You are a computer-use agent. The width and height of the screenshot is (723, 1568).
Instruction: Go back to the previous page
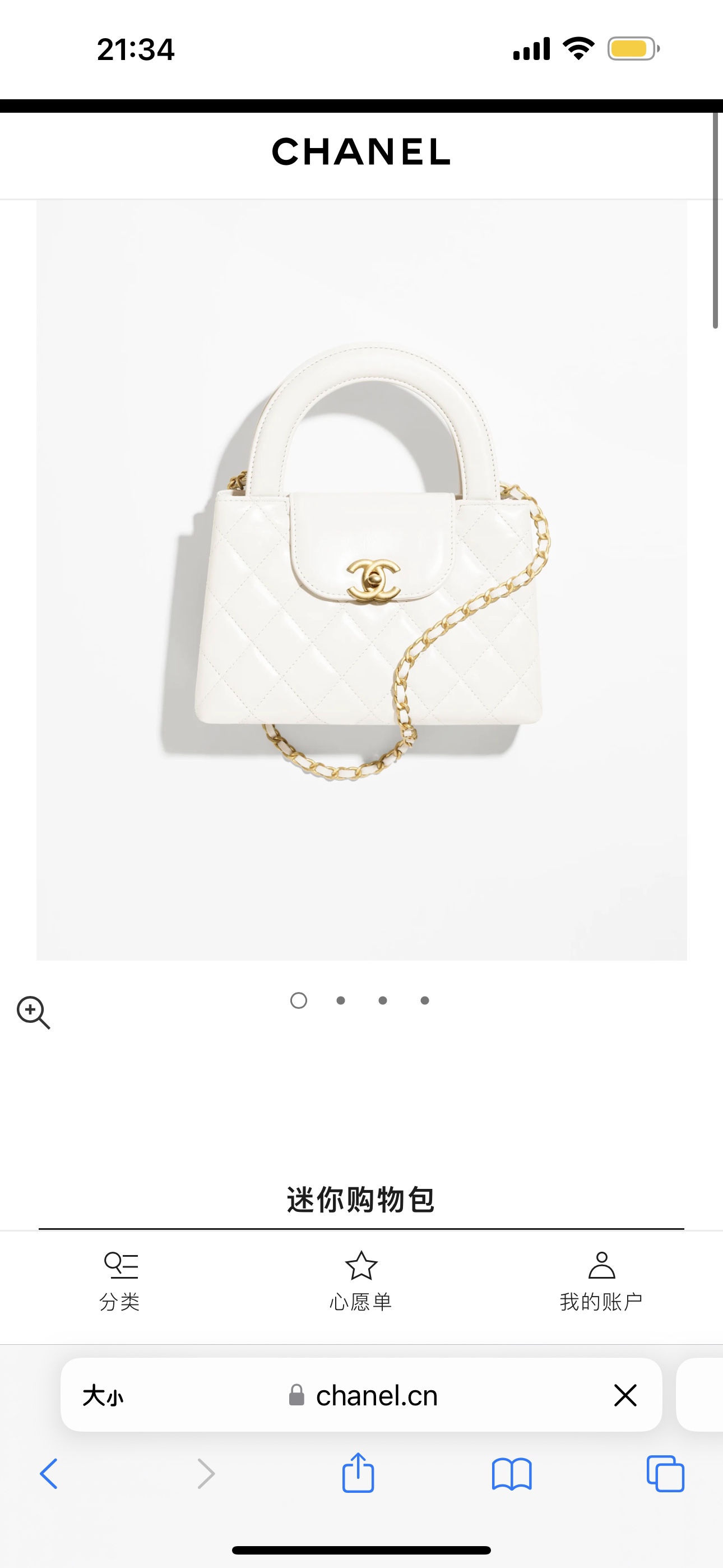pyautogui.click(x=49, y=1474)
